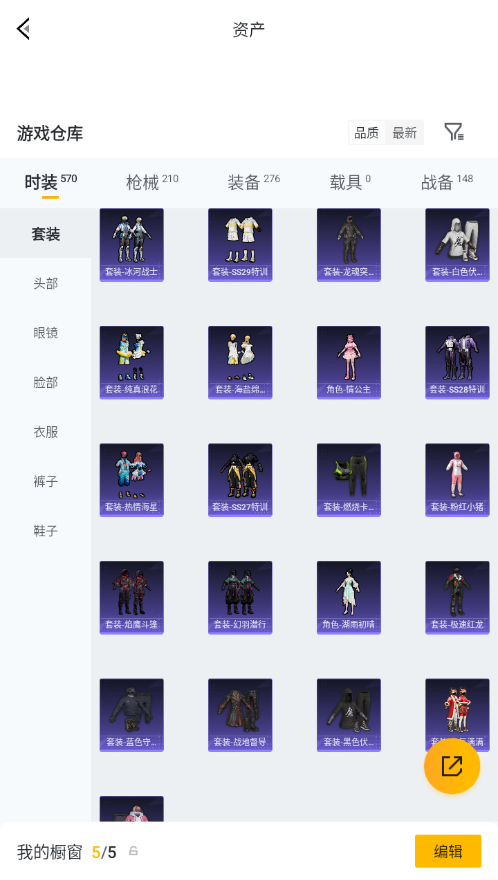Go back from the 资产 page
The width and height of the screenshot is (498, 880).
tap(23, 29)
